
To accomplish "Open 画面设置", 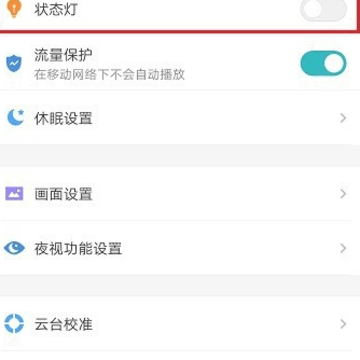I will tap(180, 194).
